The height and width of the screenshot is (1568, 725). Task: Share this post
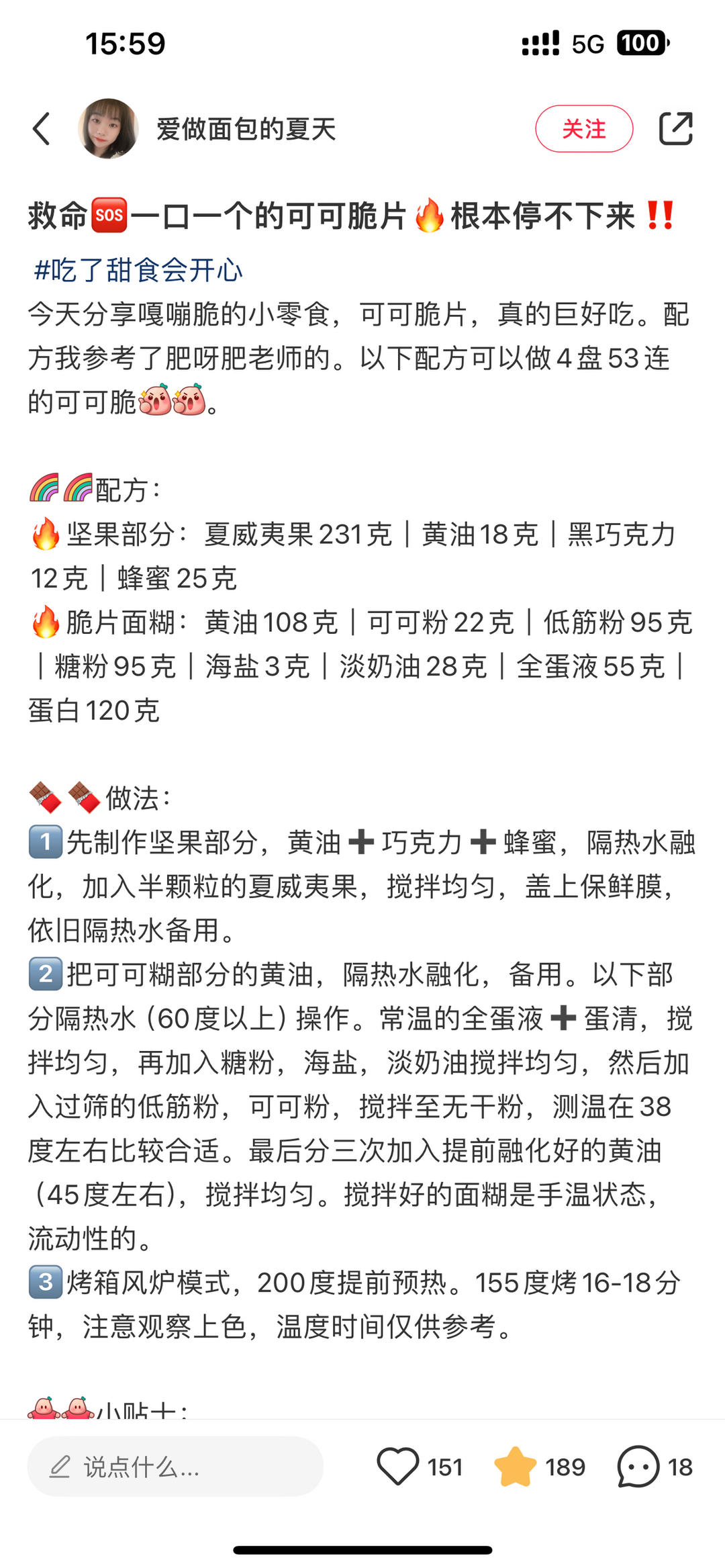tap(675, 128)
